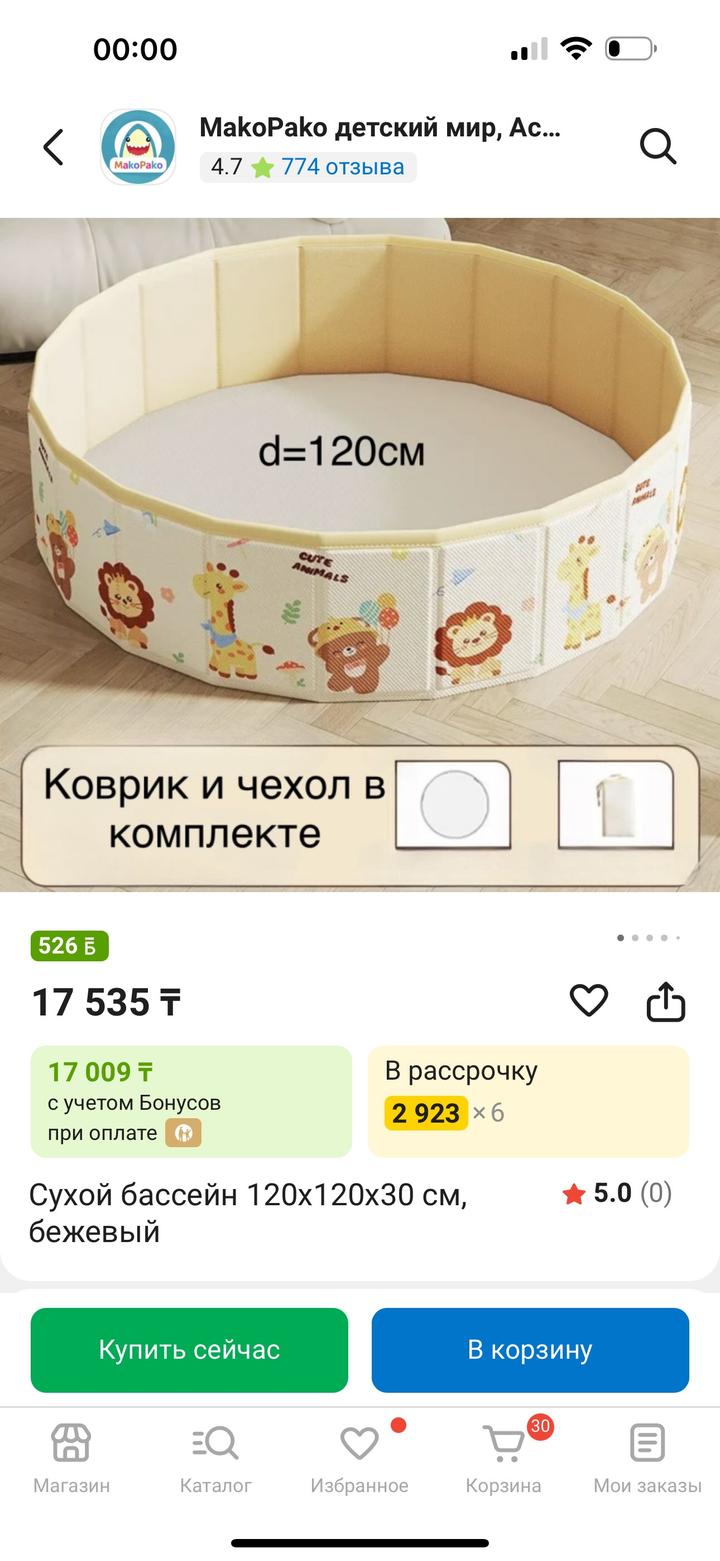Switch to the Магазин tab
Image resolution: width=720 pixels, height=1561 pixels.
(x=71, y=1458)
